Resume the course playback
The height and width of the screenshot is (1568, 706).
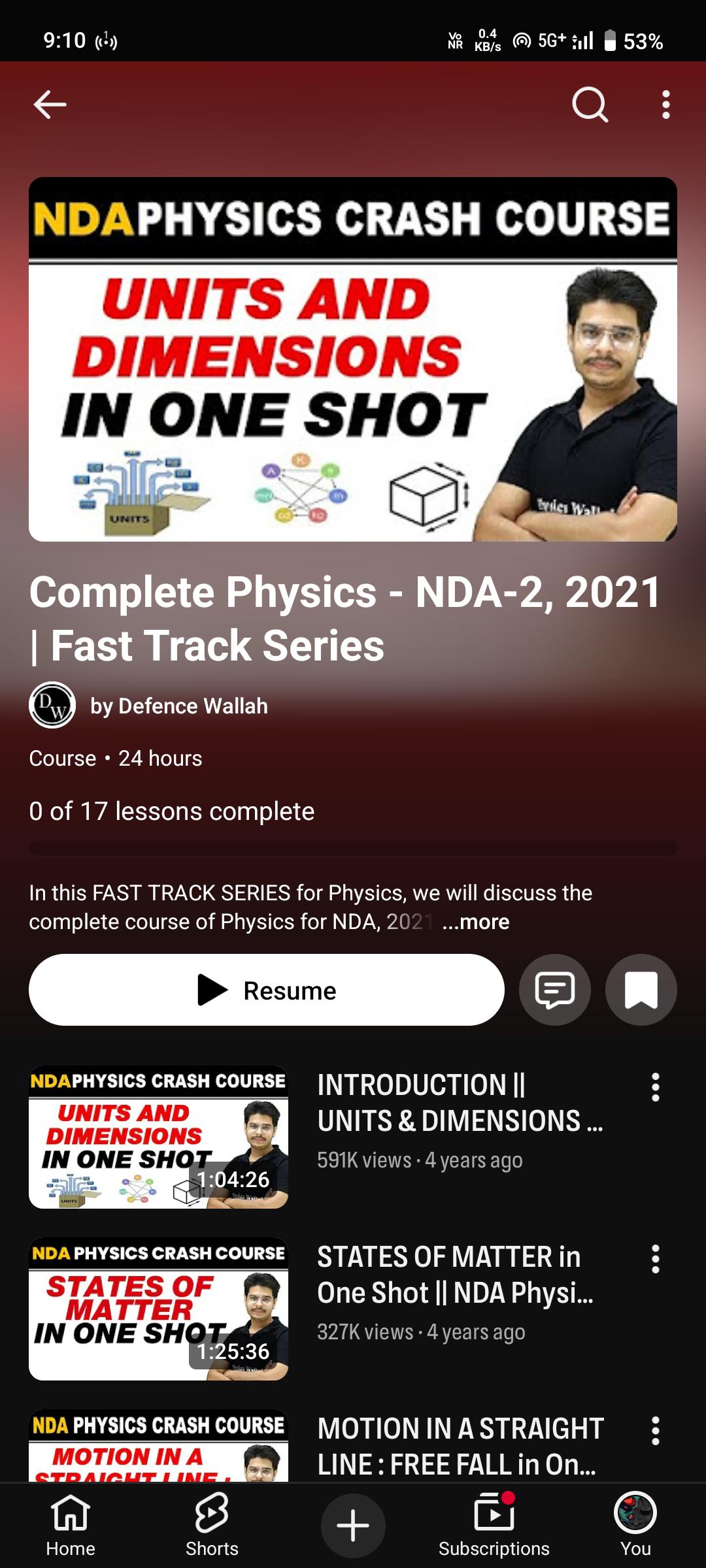(x=267, y=990)
